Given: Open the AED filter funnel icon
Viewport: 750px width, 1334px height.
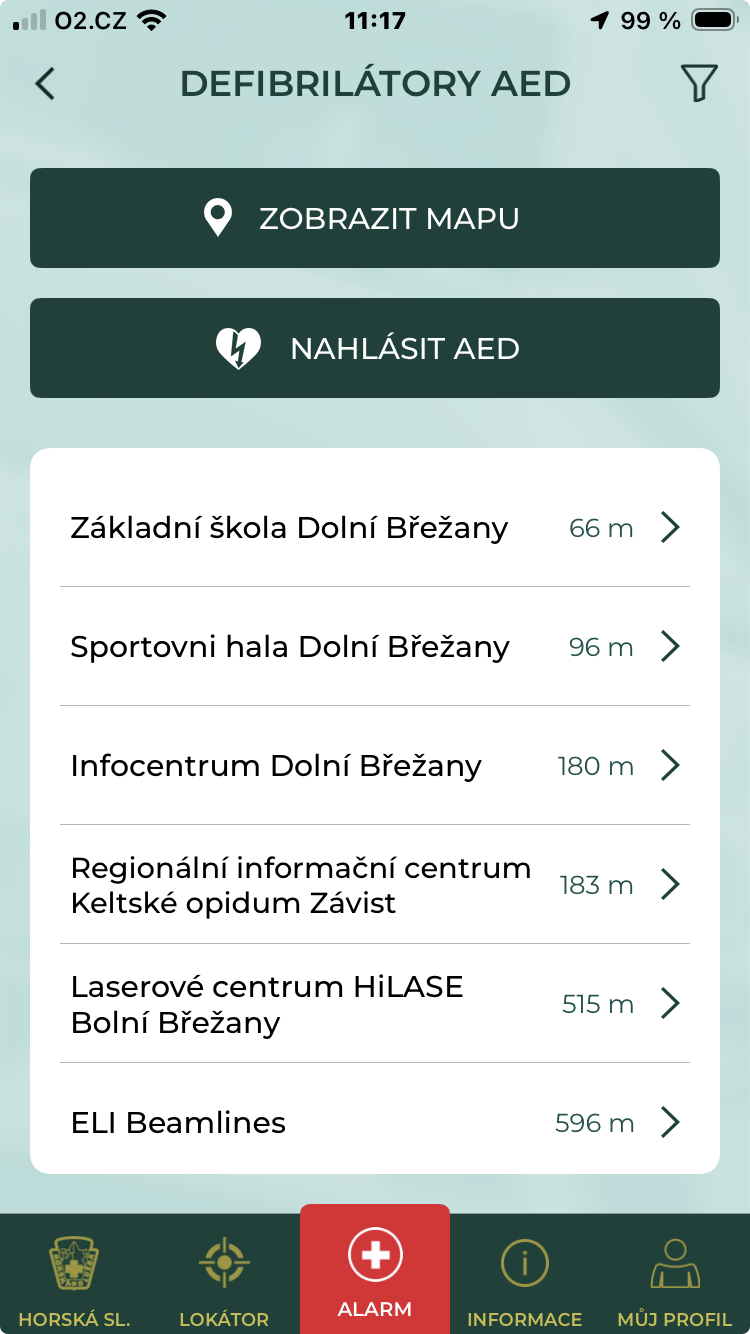Looking at the screenshot, I should (699, 84).
